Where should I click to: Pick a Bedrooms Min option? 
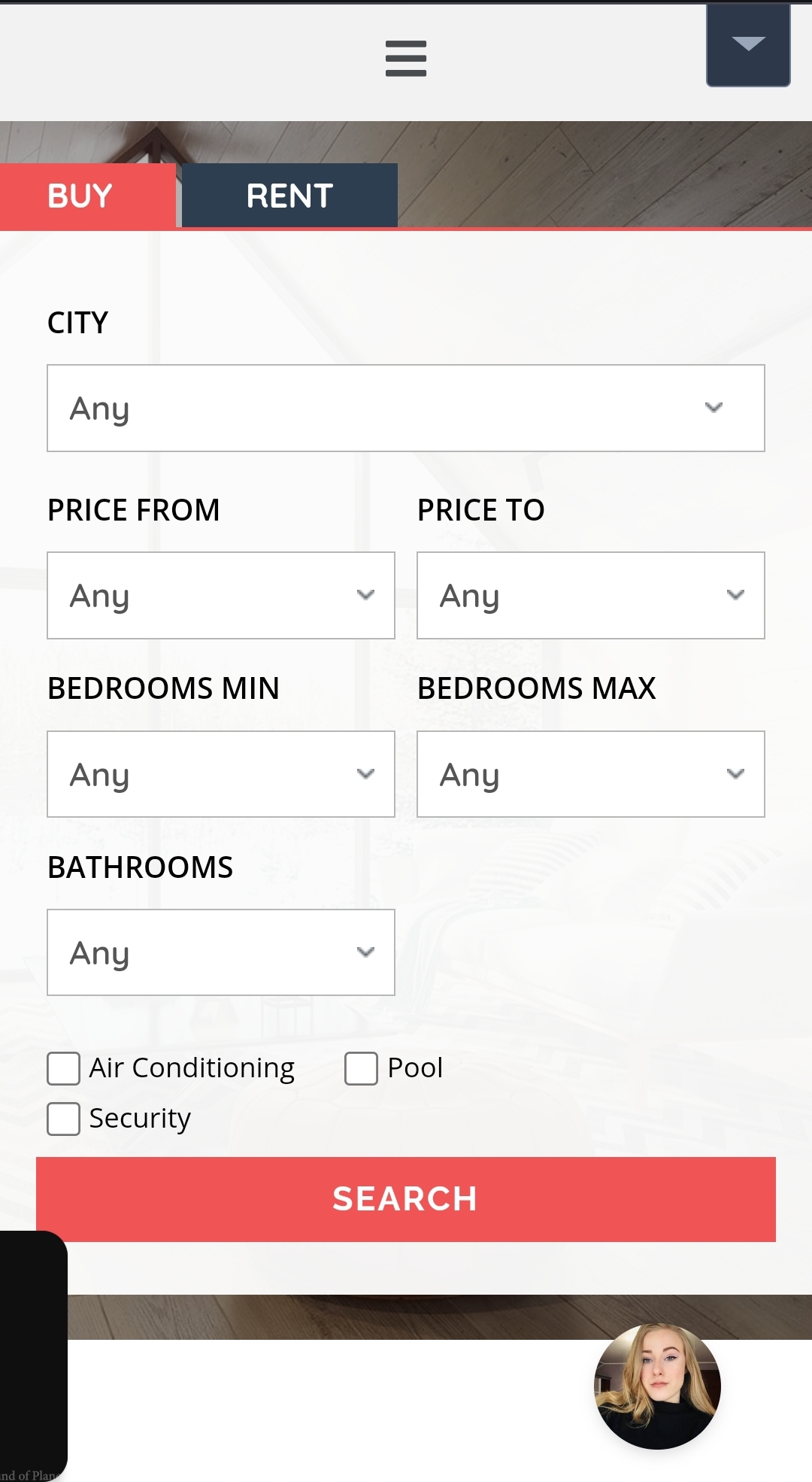pos(221,774)
